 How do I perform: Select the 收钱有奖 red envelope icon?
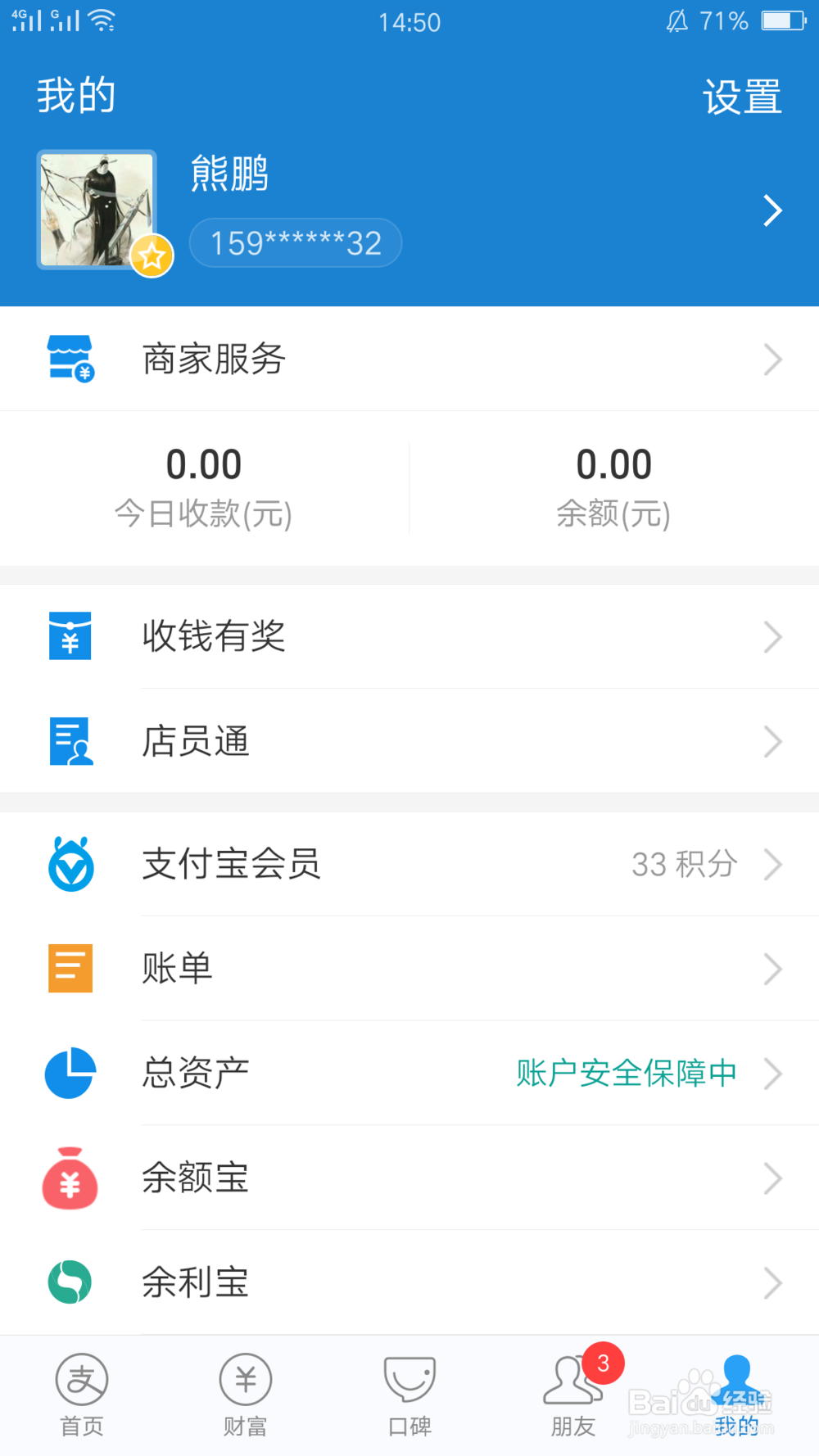[x=70, y=637]
